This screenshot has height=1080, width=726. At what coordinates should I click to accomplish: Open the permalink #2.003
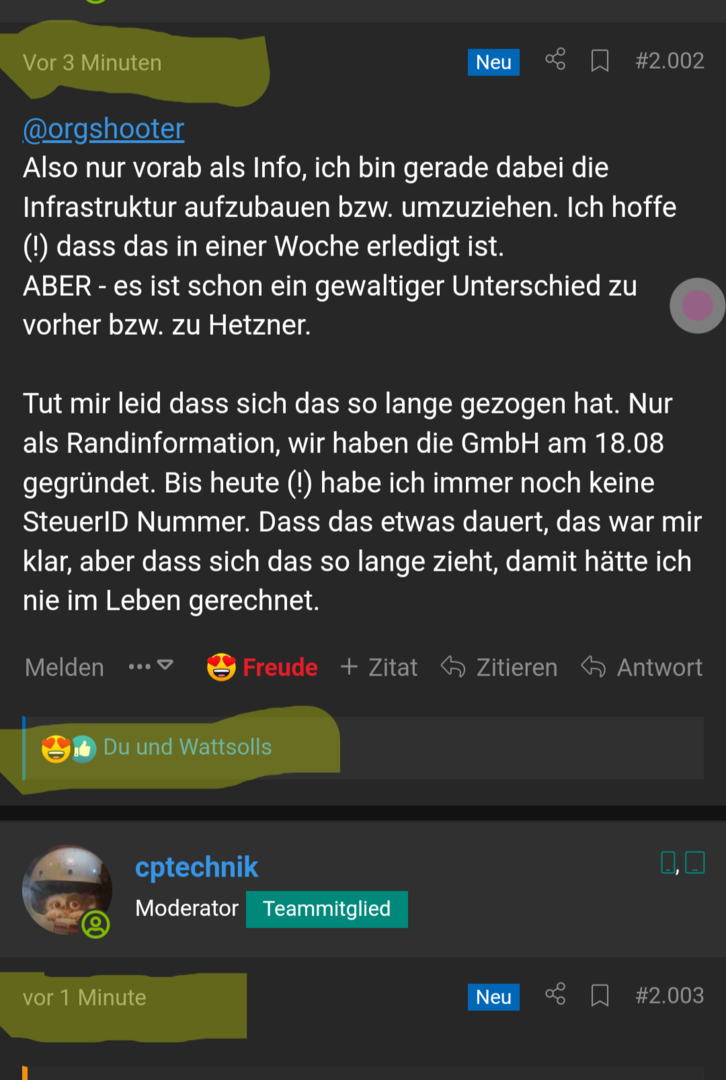(x=669, y=996)
